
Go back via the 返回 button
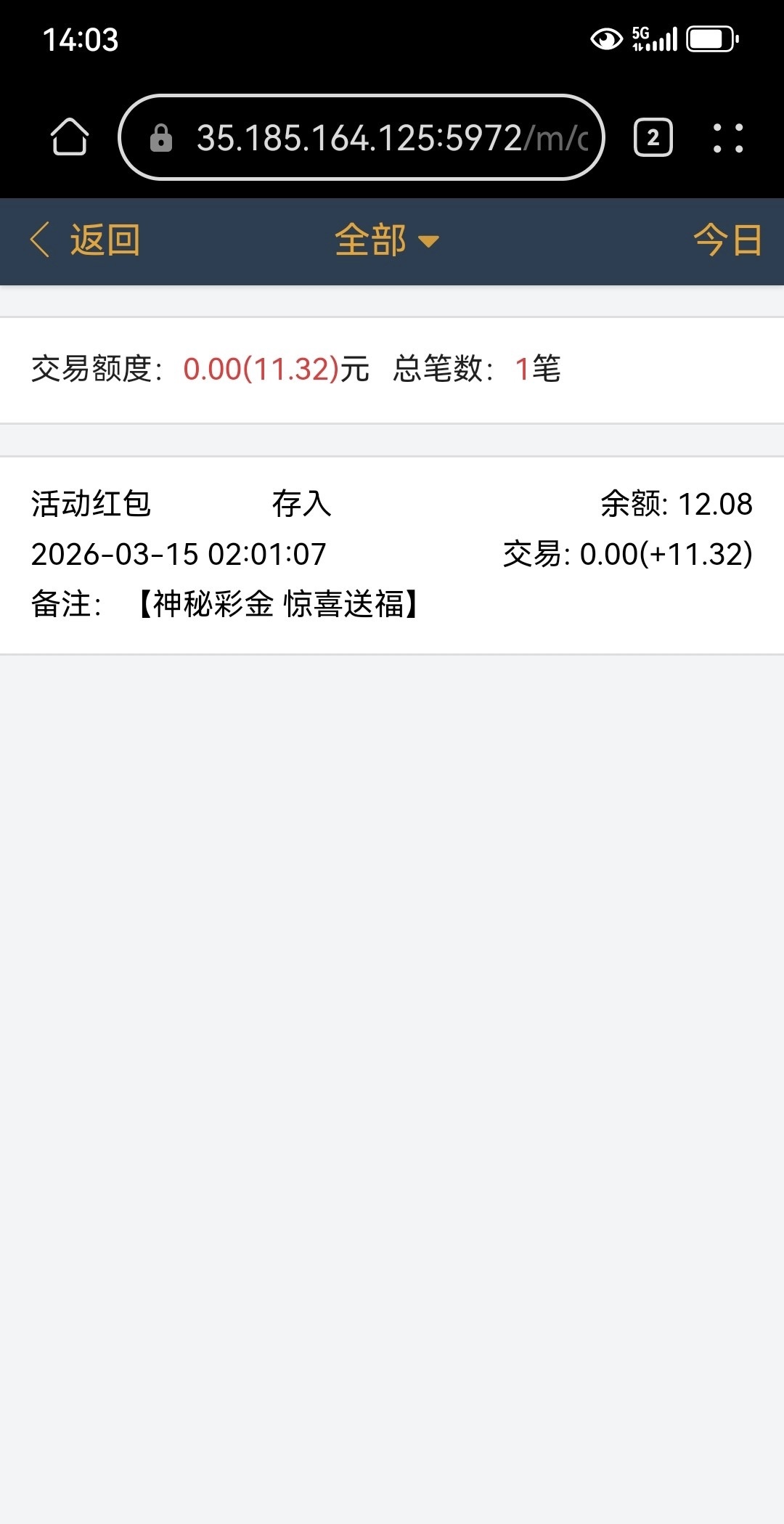(86, 240)
